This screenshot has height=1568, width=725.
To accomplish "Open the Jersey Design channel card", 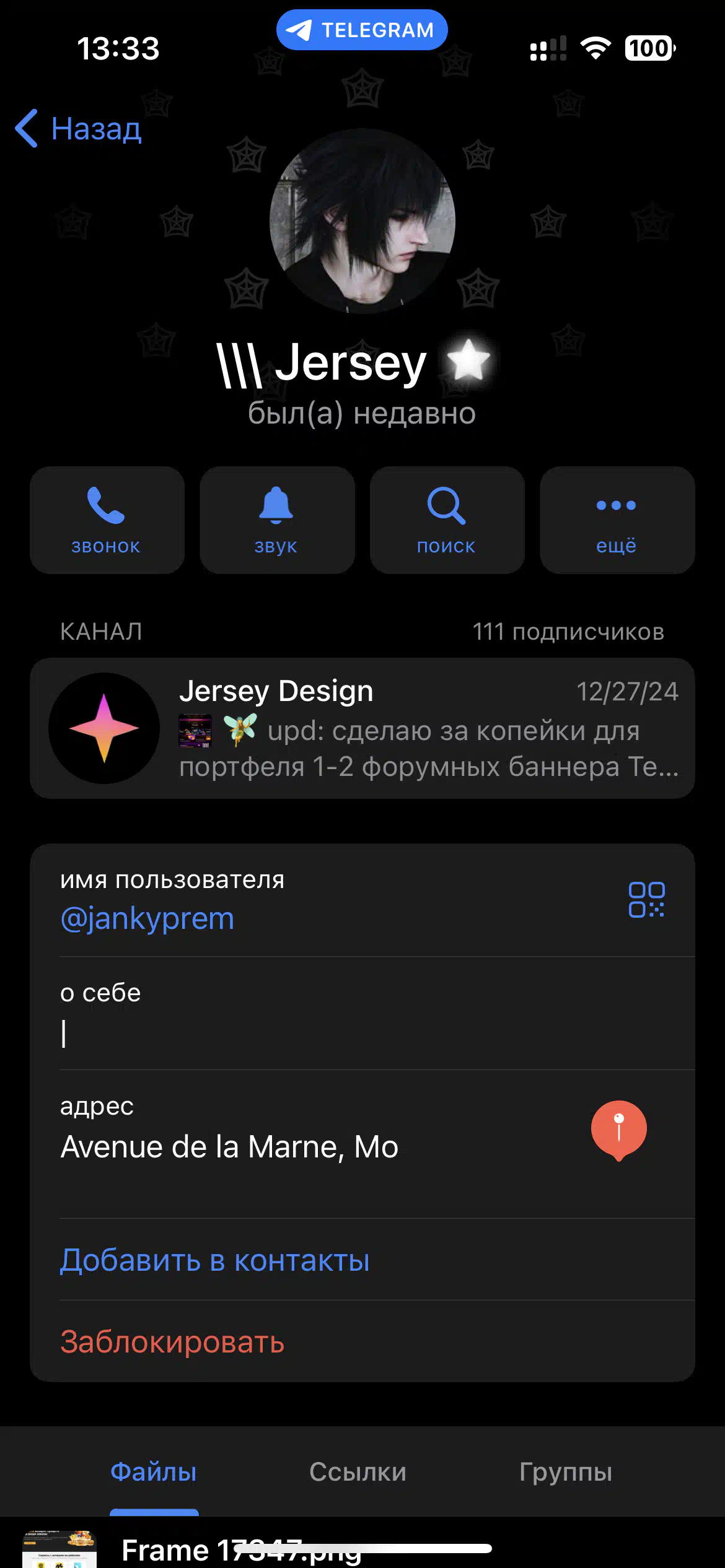I will tap(362, 728).
